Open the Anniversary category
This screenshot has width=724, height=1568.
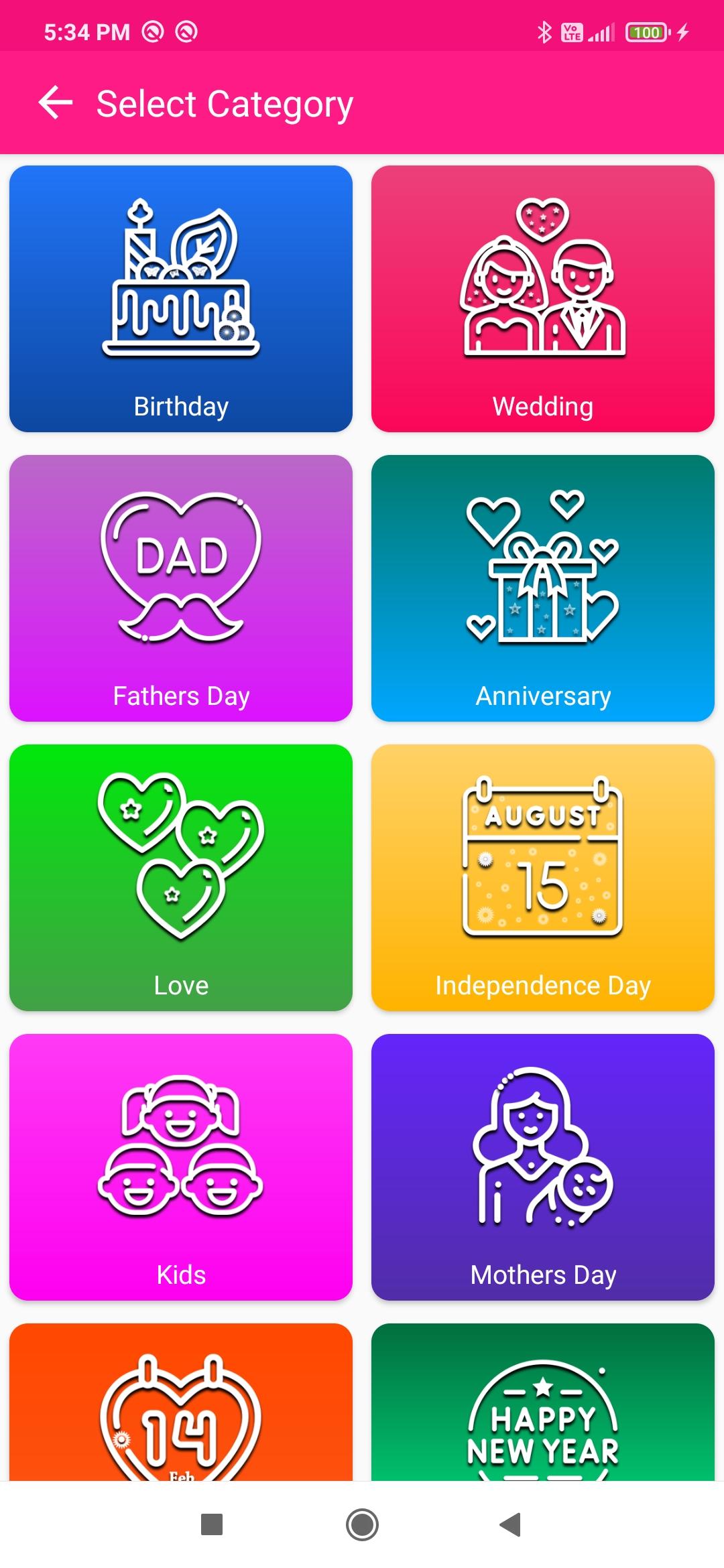[543, 588]
